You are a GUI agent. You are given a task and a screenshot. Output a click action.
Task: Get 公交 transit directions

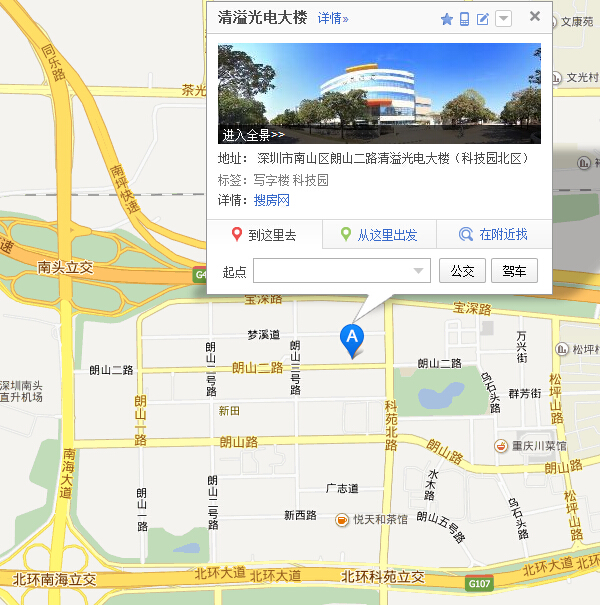tap(462, 270)
